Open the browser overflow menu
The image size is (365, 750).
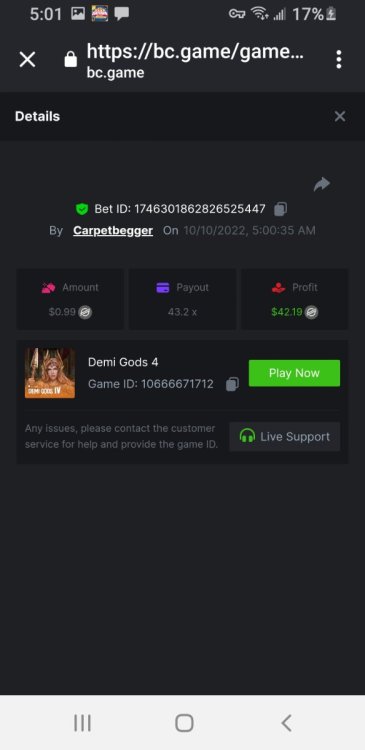(339, 60)
